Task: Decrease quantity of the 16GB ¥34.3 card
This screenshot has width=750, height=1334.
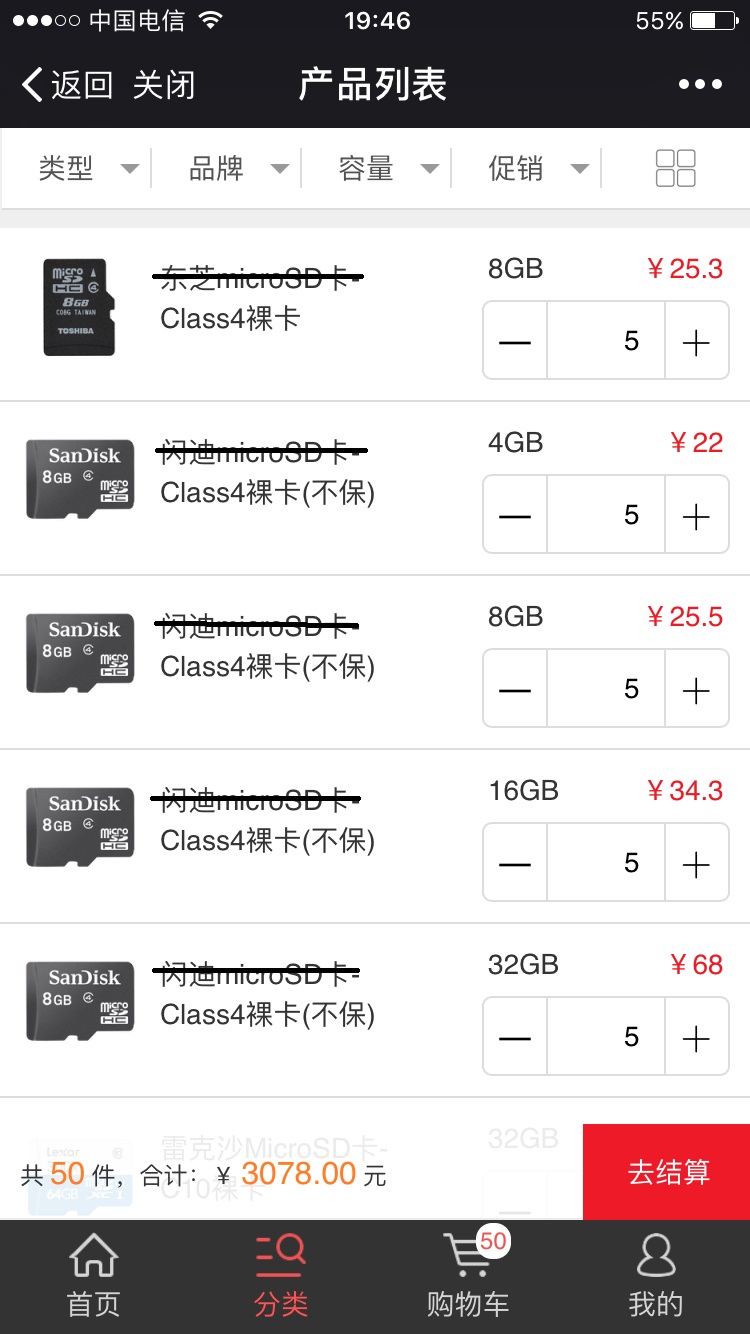Action: tap(515, 864)
